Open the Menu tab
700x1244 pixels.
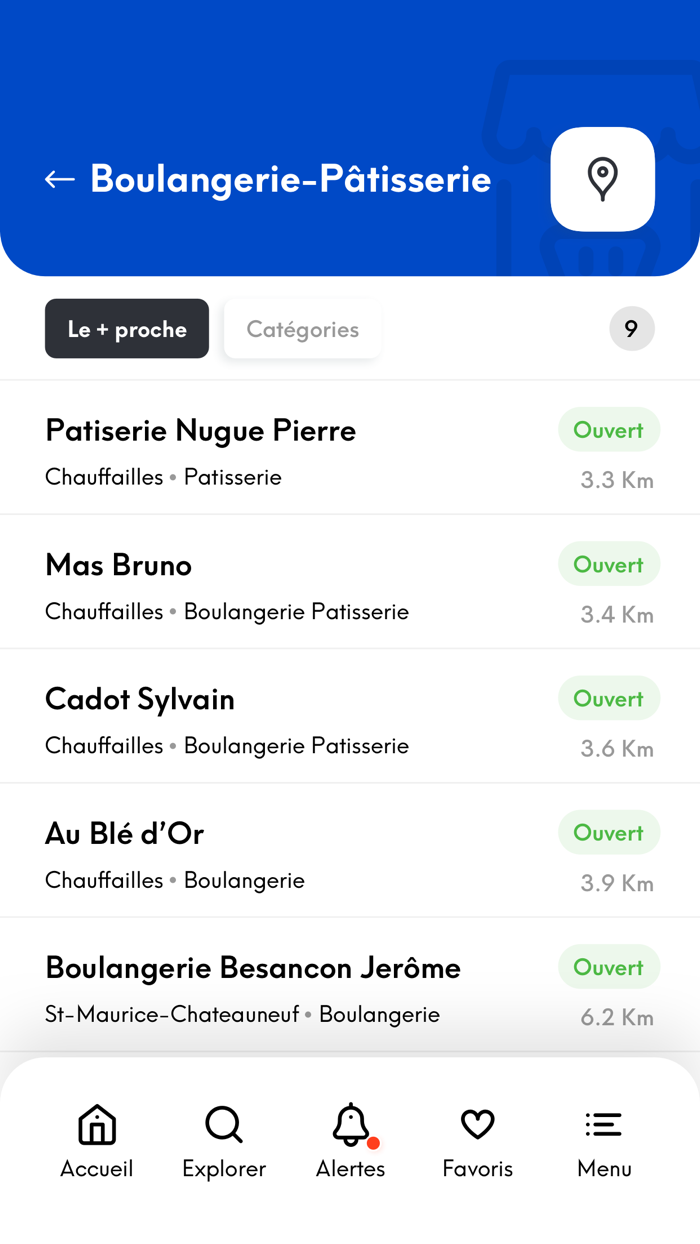pos(604,1141)
